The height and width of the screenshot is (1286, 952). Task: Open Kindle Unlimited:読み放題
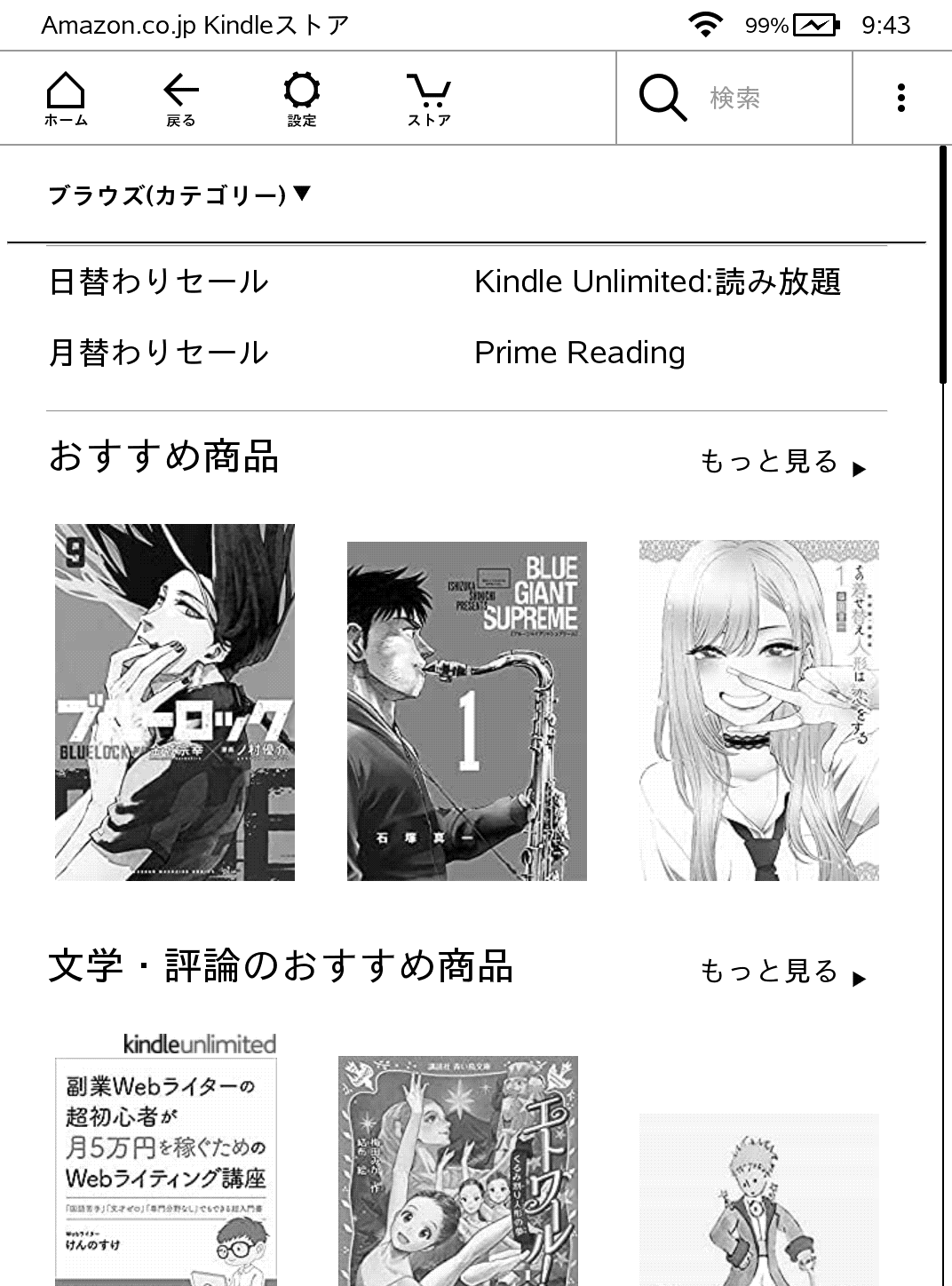657,282
